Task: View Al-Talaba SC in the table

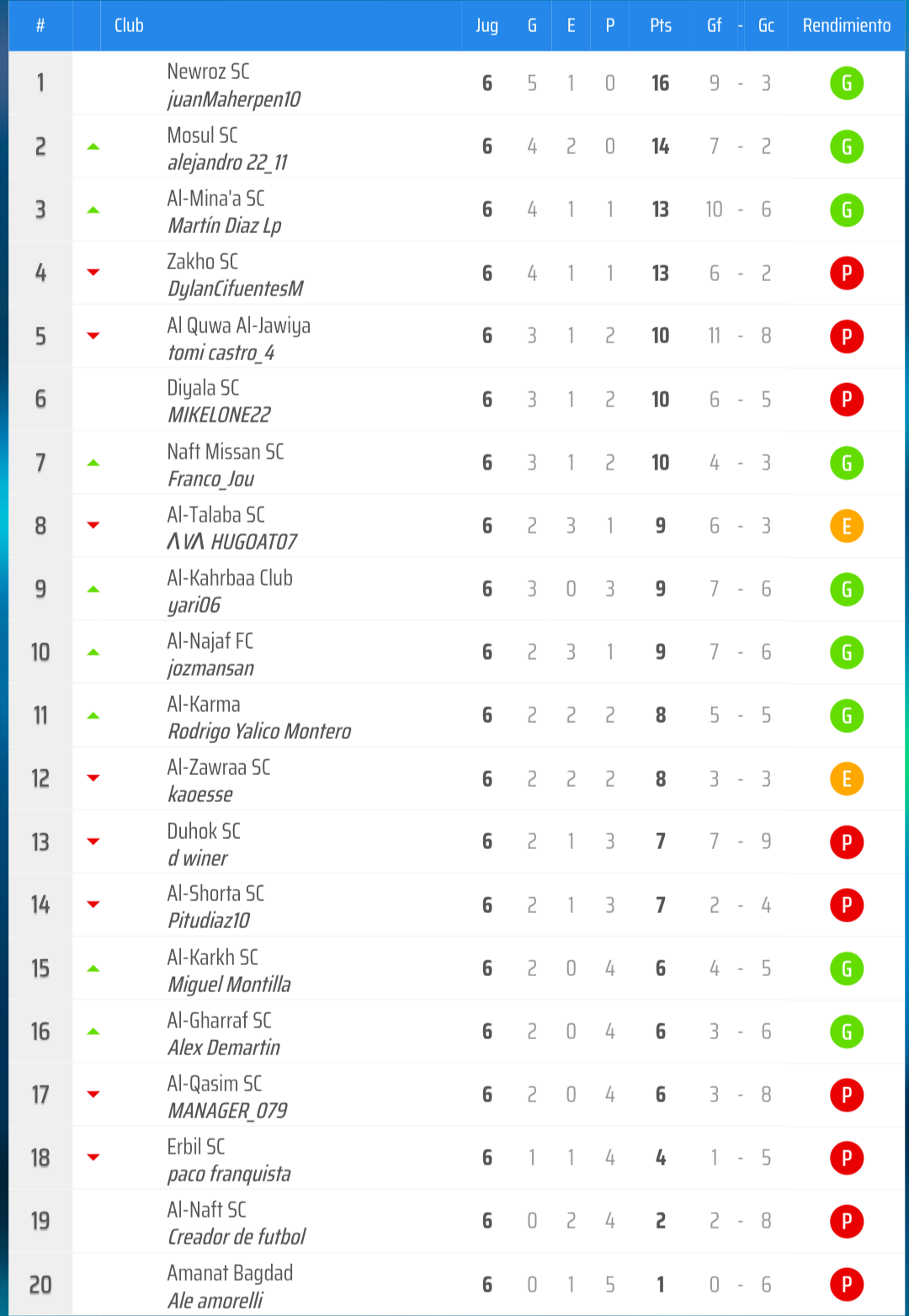Action: tap(215, 515)
